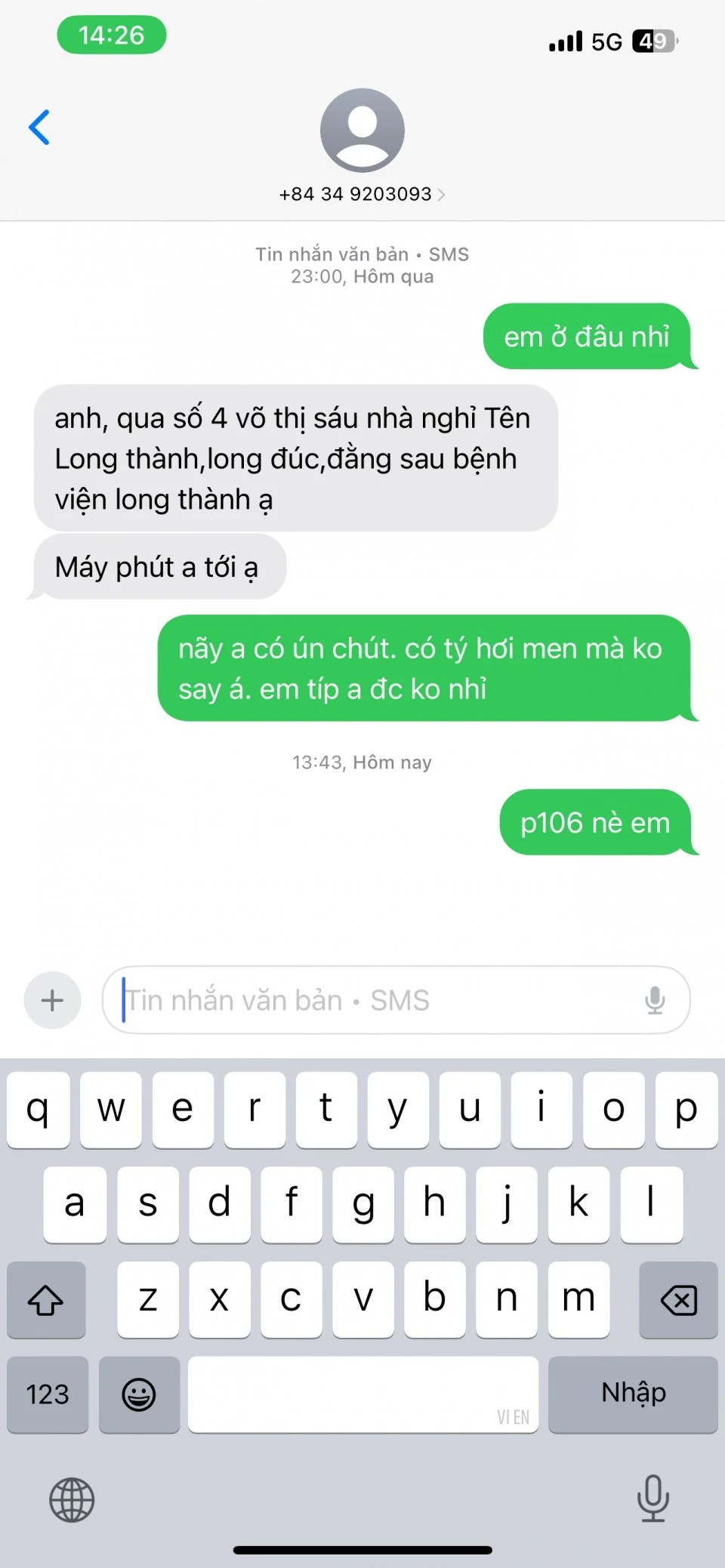The height and width of the screenshot is (1568, 725).
Task: Tap the shift key on the keyboard
Action: point(46,1299)
